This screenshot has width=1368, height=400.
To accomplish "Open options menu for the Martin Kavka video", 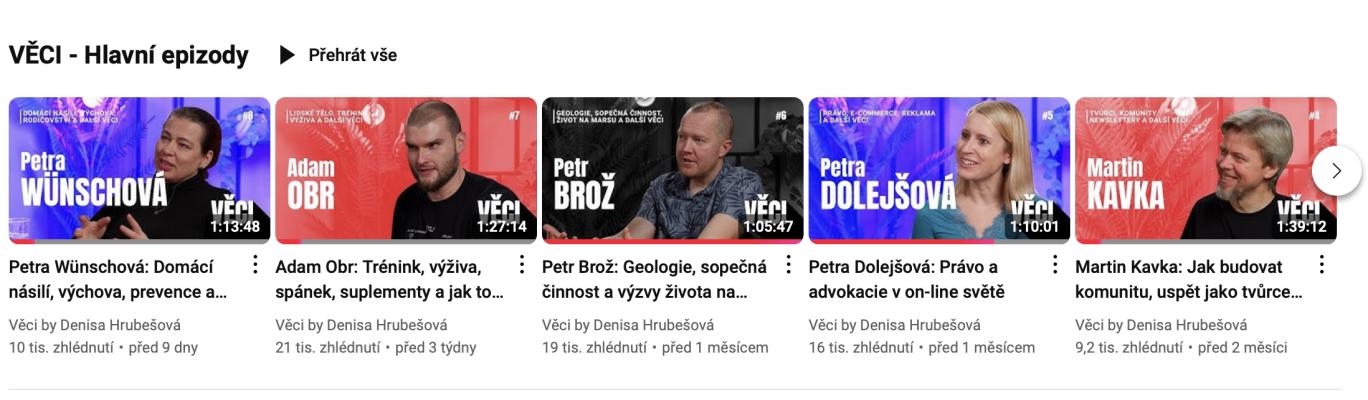I will [1321, 265].
